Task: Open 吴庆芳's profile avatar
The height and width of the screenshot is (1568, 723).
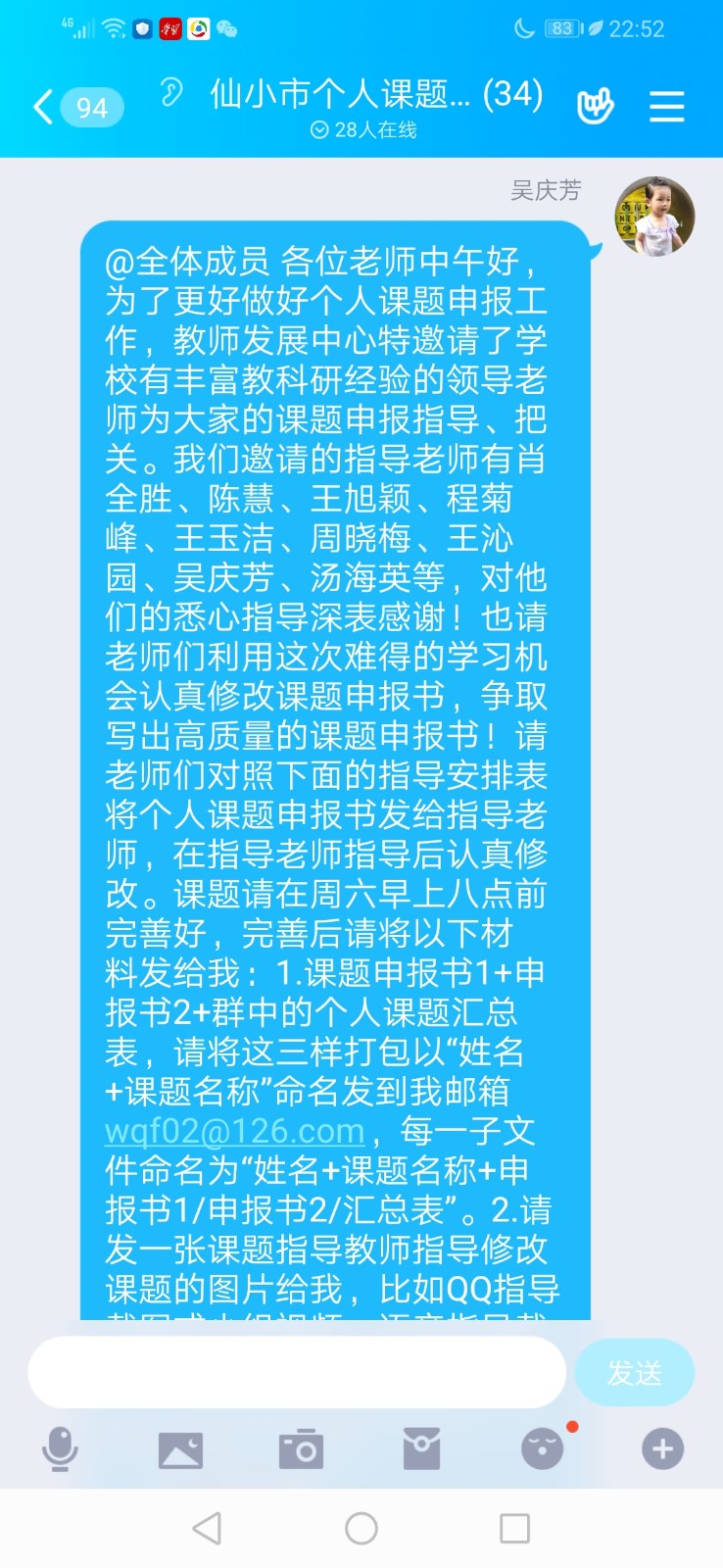Action: 654,217
